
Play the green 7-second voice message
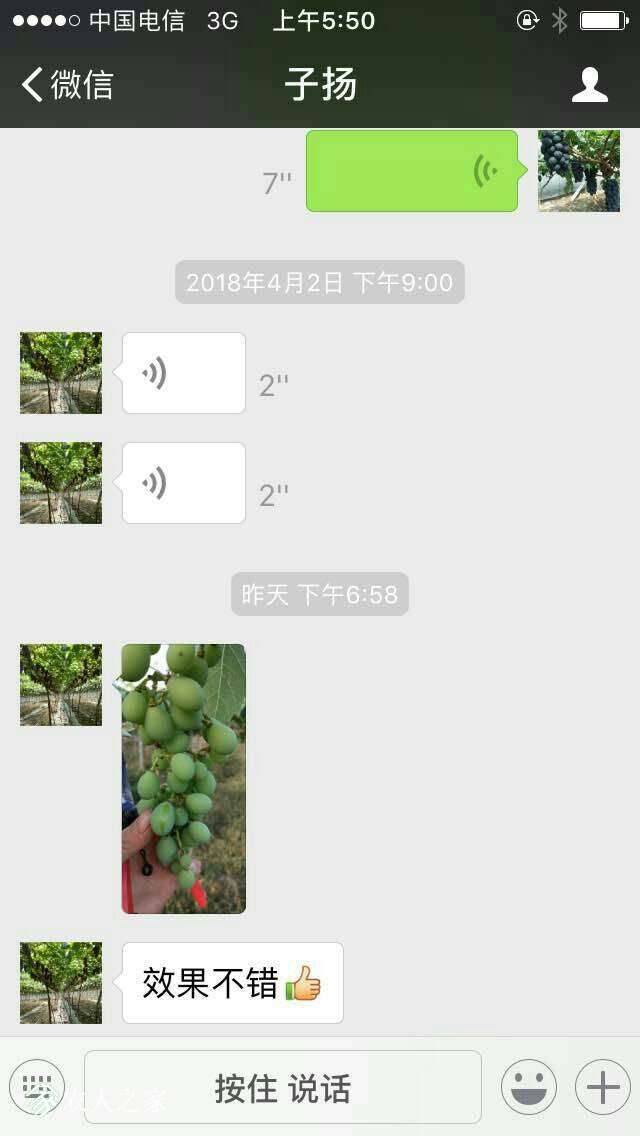411,171
